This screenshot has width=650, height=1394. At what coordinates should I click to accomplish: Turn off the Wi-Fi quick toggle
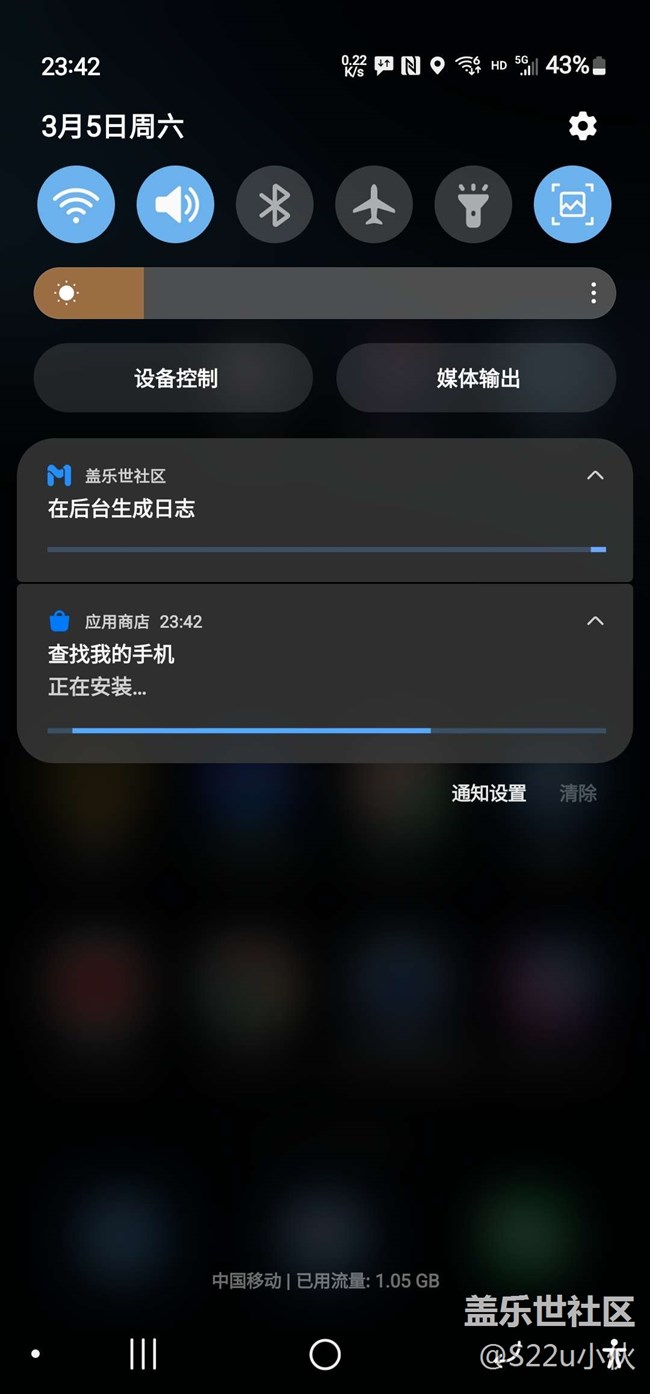76,205
